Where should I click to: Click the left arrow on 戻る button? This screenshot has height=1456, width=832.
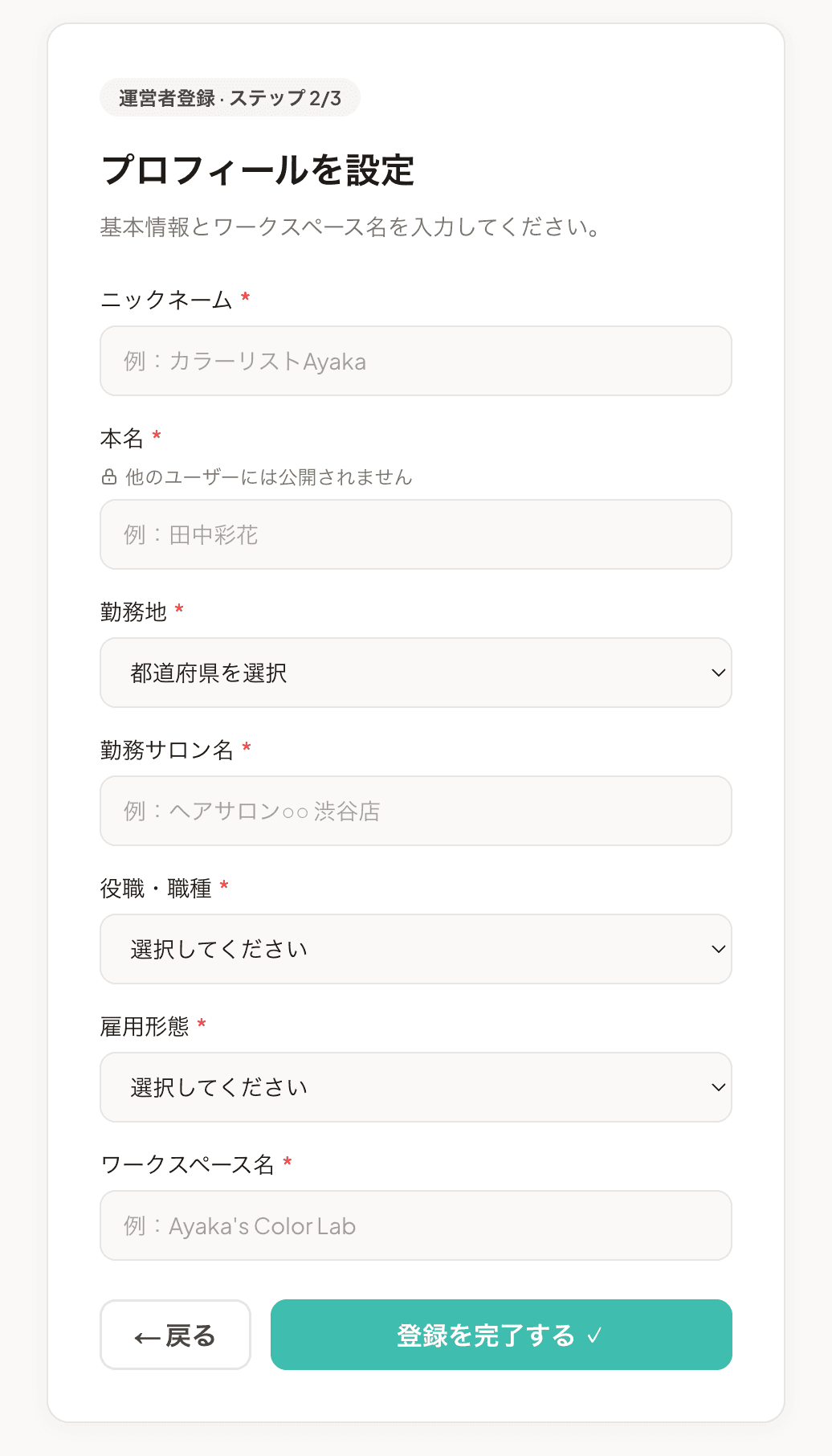tap(147, 1335)
